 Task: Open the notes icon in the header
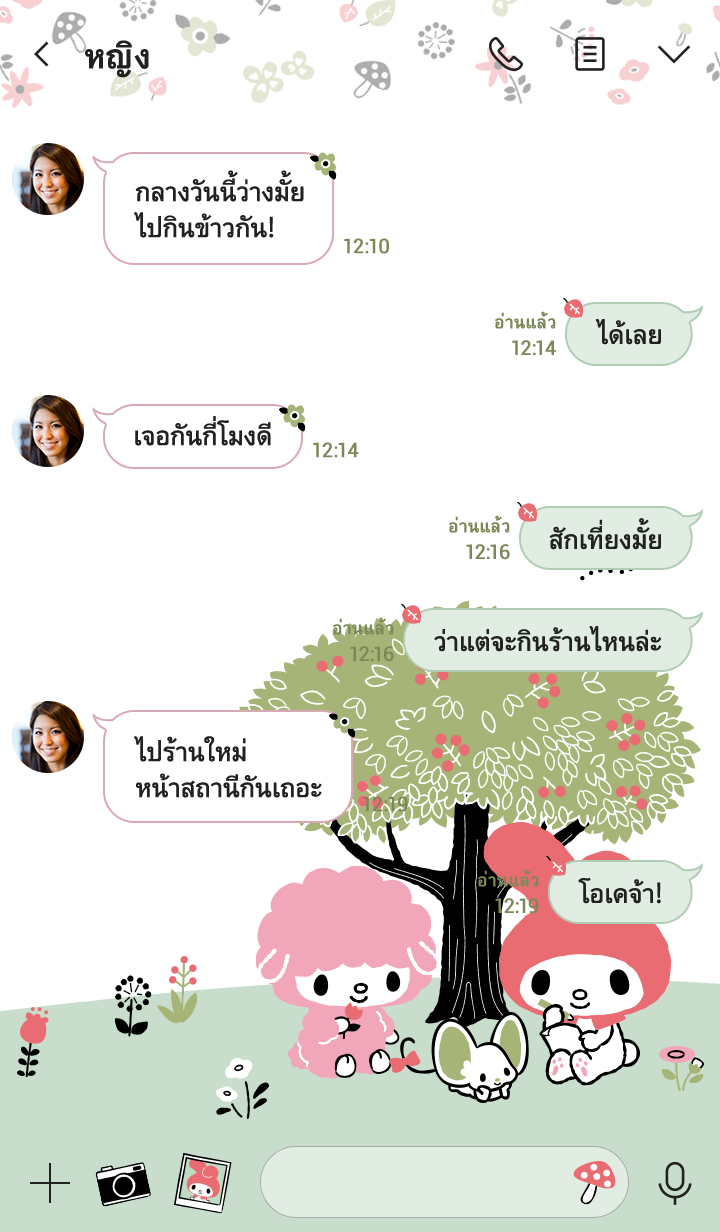(590, 54)
